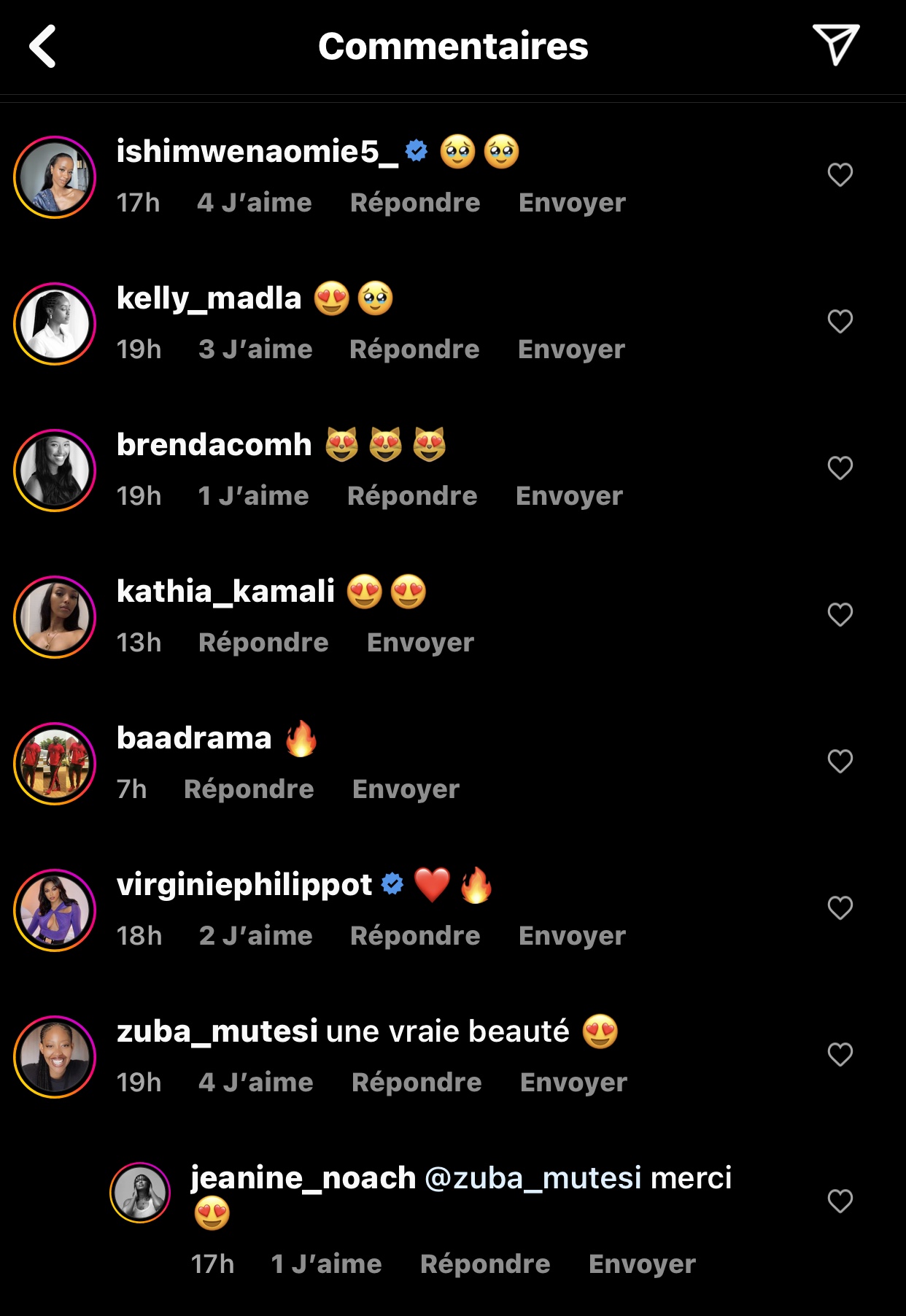The height and width of the screenshot is (1316, 906).
Task: Like ishimwenaomie5_'s comment
Action: (840, 175)
